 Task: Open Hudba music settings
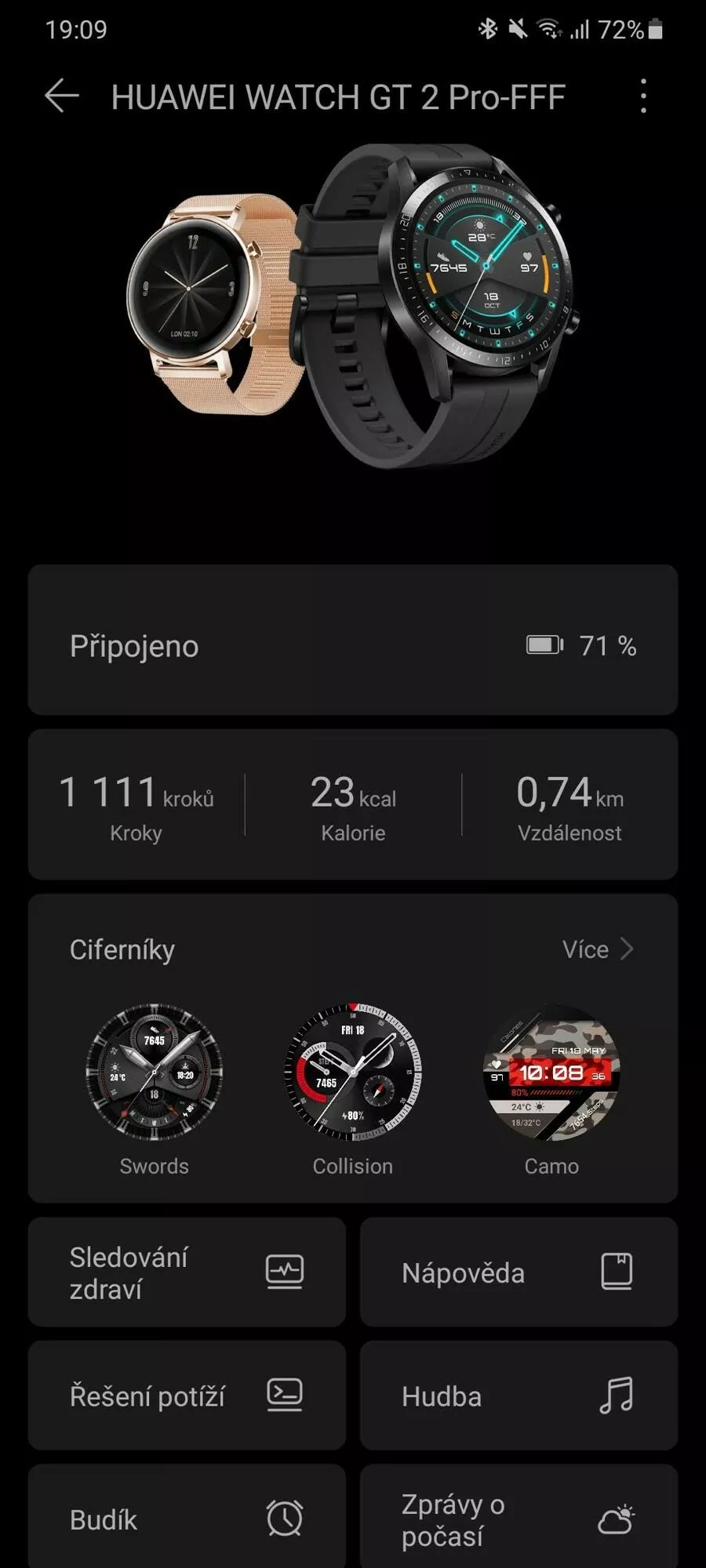519,1395
